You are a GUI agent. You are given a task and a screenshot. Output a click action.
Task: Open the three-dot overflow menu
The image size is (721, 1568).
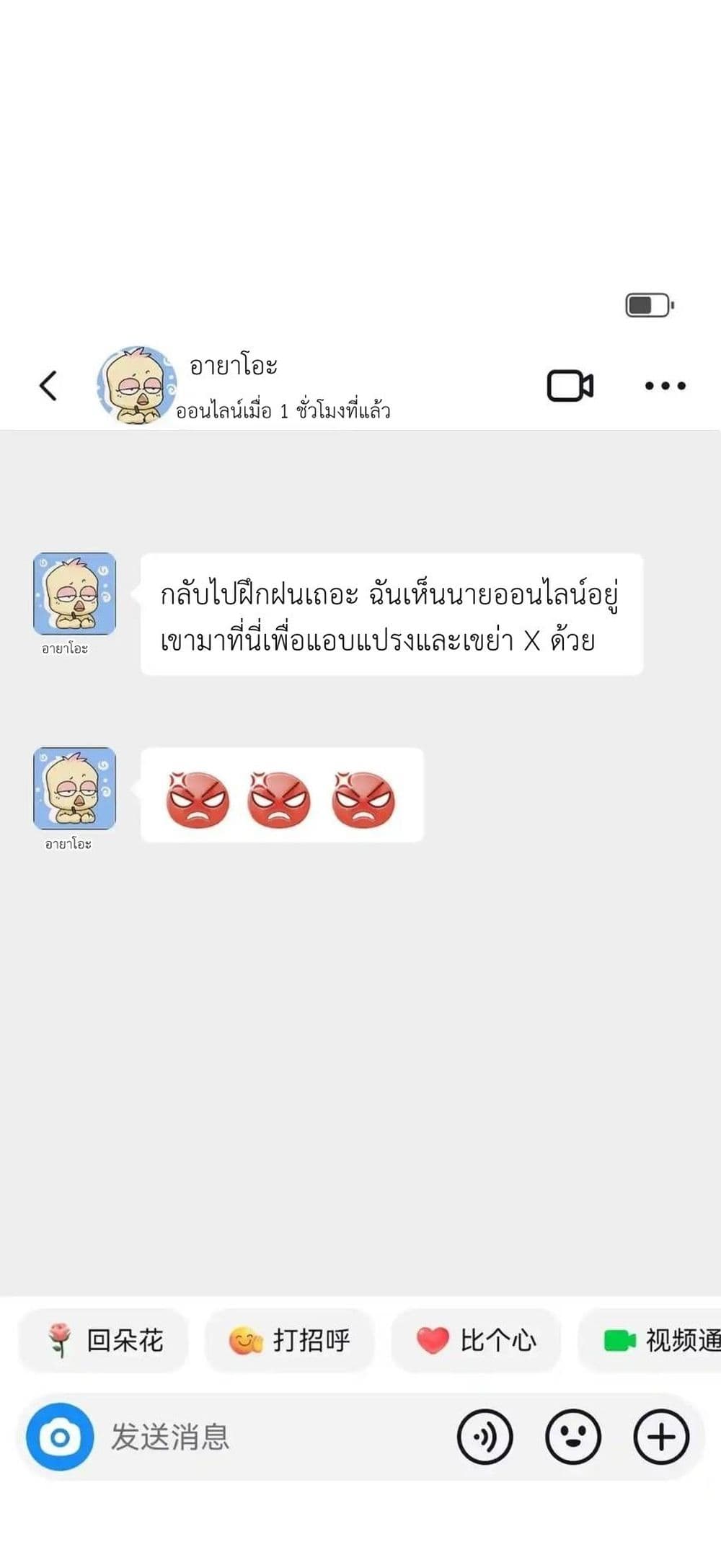tap(665, 385)
